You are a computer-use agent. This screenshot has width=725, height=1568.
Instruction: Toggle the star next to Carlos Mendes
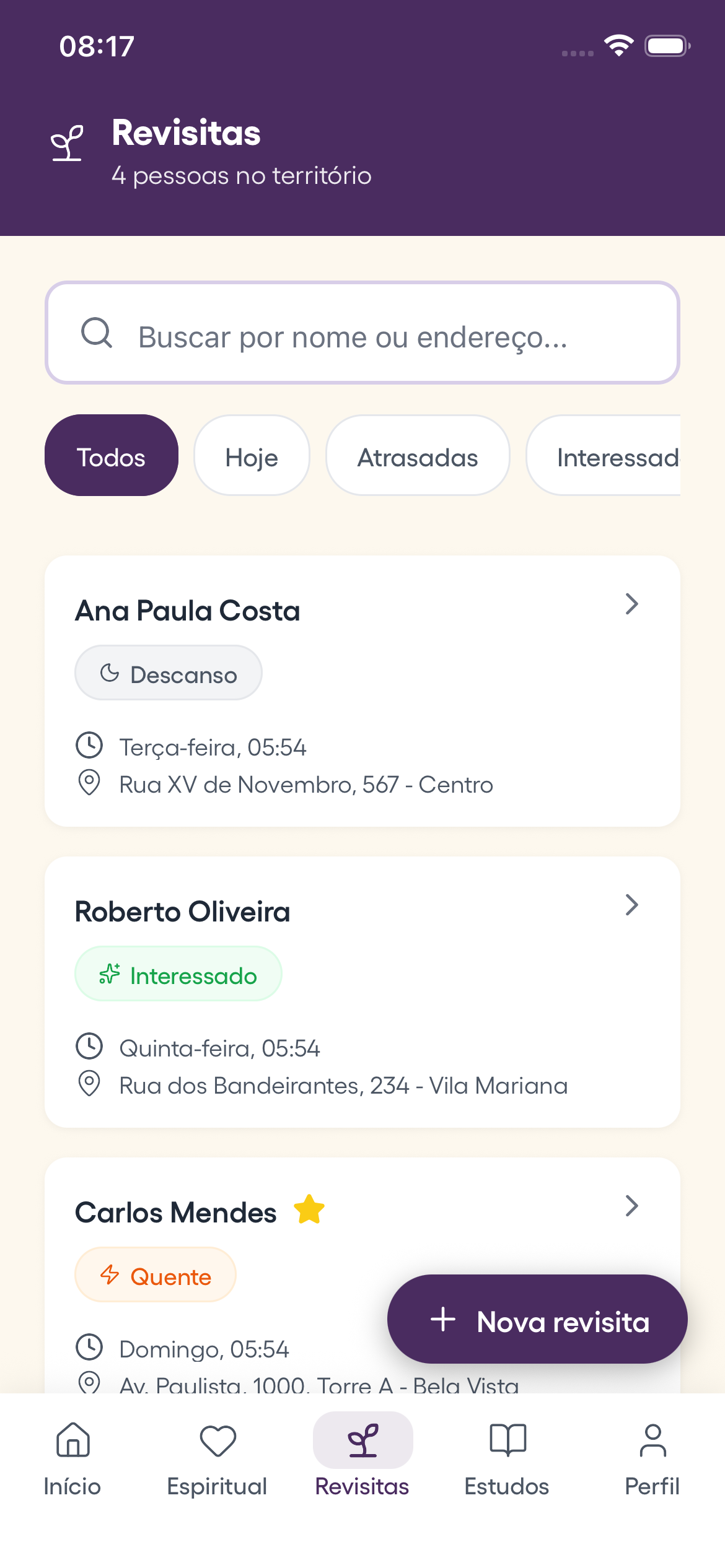[310, 1209]
